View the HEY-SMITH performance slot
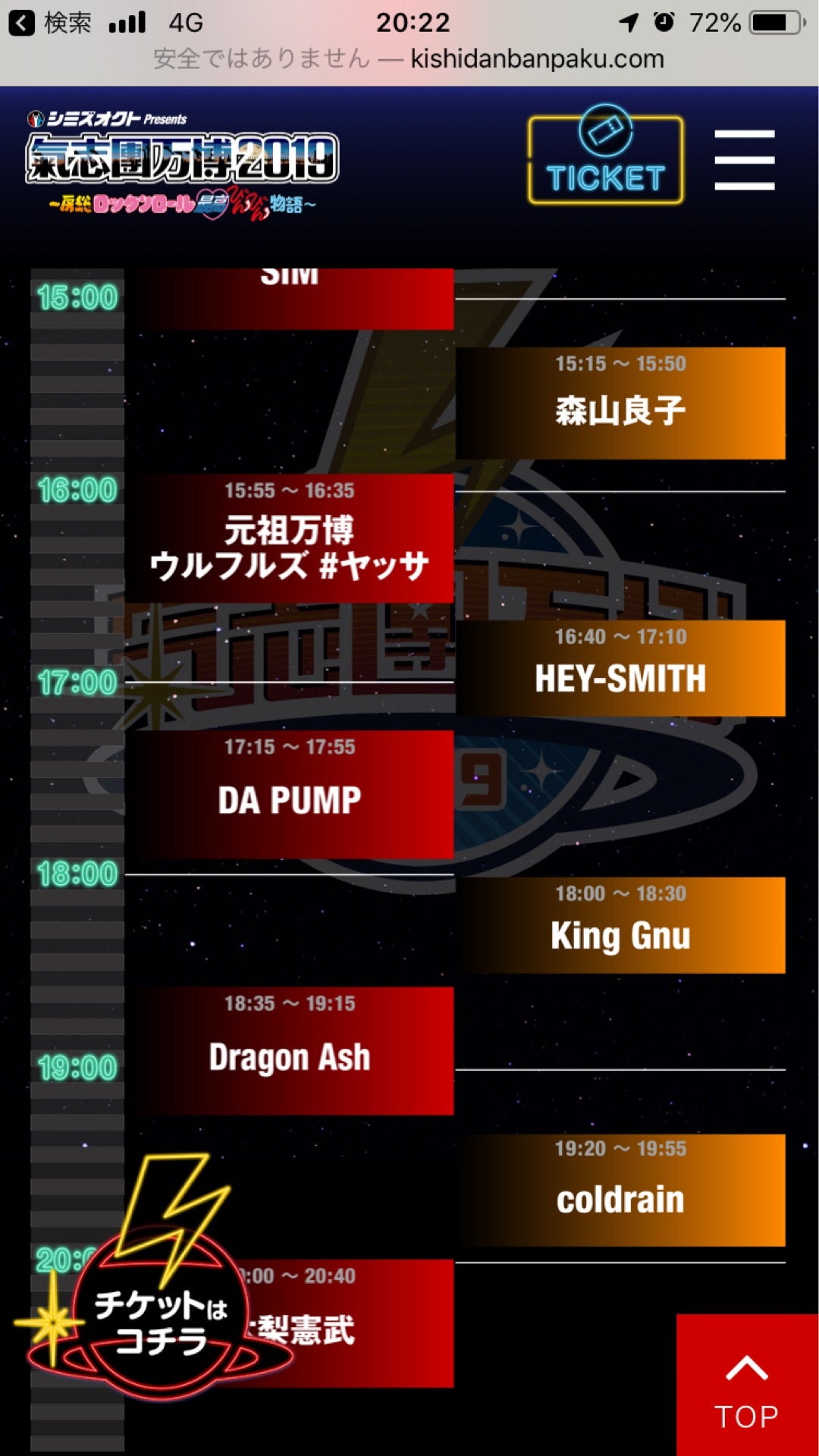819x1456 pixels. [x=620, y=668]
